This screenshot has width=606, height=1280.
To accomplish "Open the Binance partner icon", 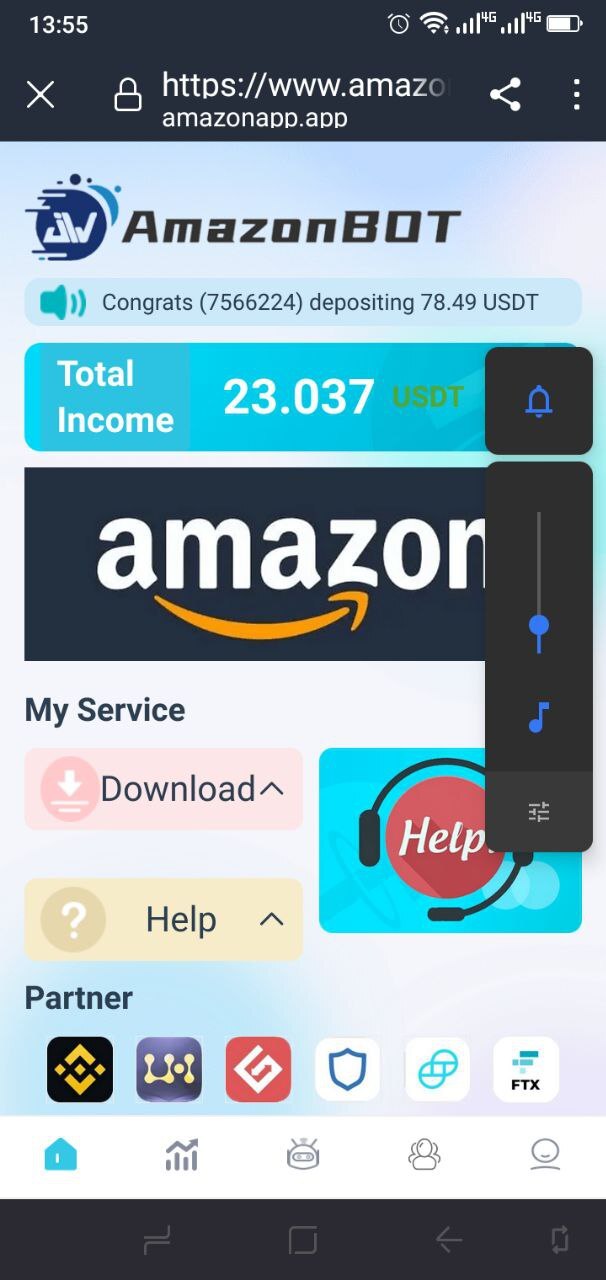I will pyautogui.click(x=80, y=1069).
